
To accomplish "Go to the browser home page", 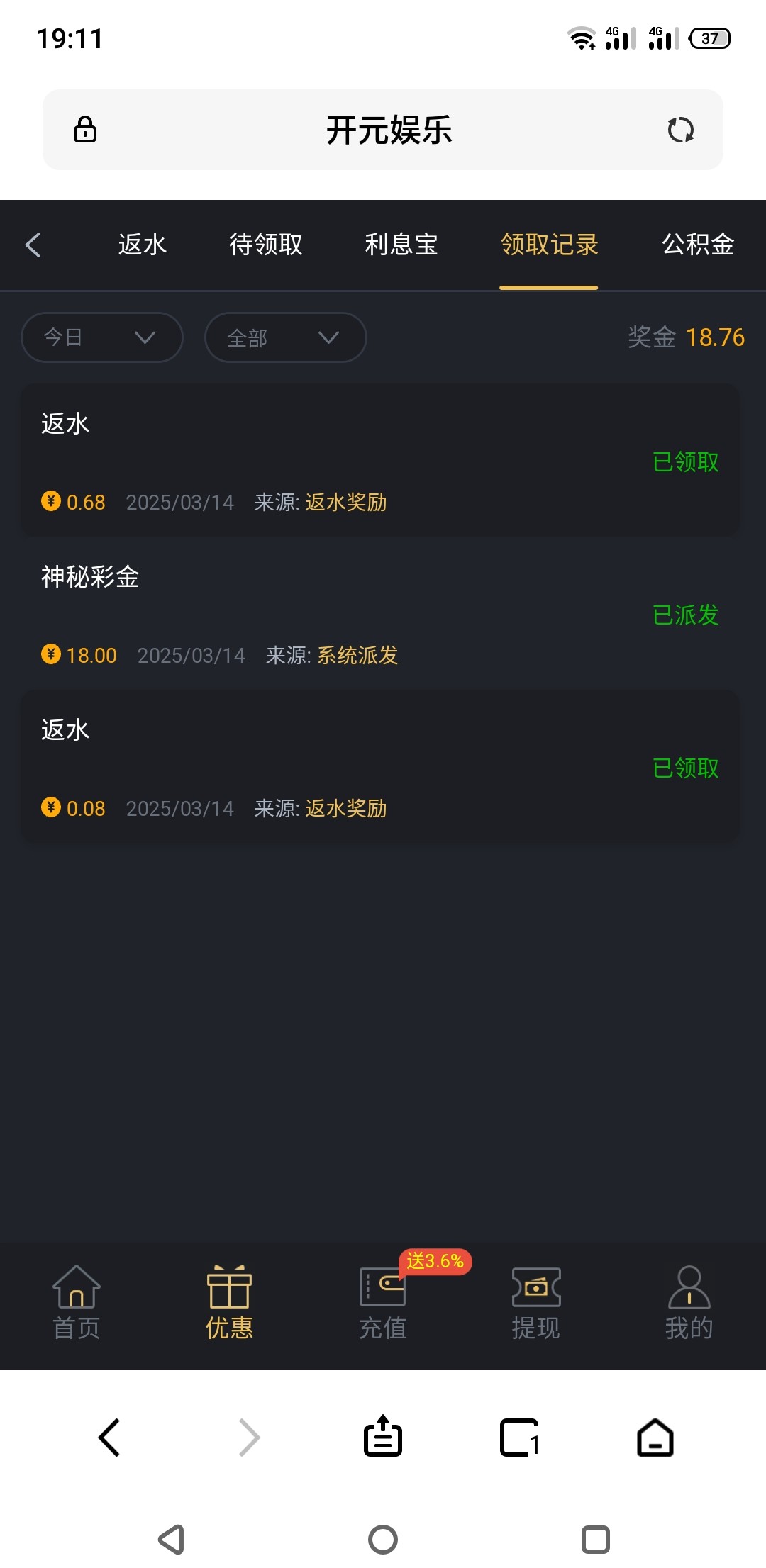I will coord(655,1437).
